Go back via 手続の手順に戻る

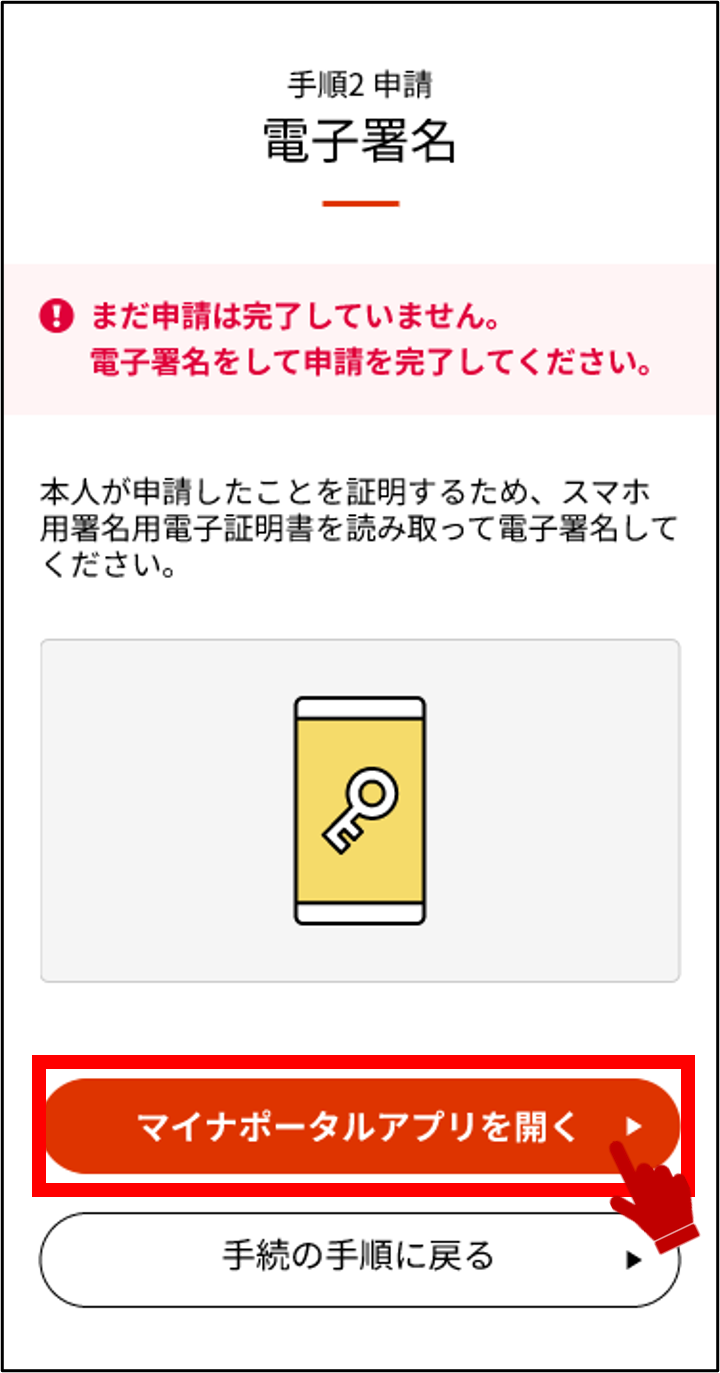tap(360, 1258)
